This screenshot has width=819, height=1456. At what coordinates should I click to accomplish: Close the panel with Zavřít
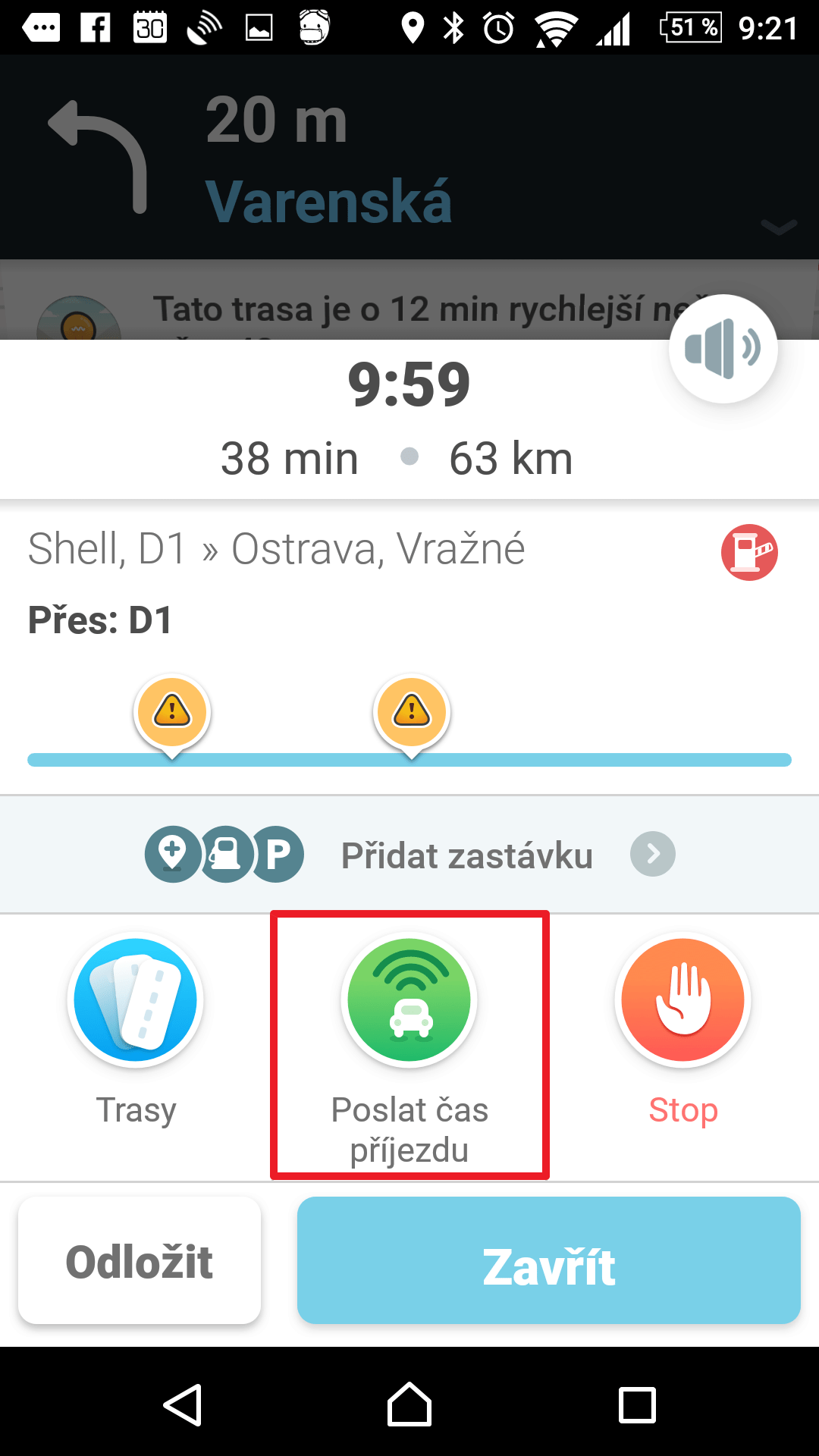coord(549,1260)
